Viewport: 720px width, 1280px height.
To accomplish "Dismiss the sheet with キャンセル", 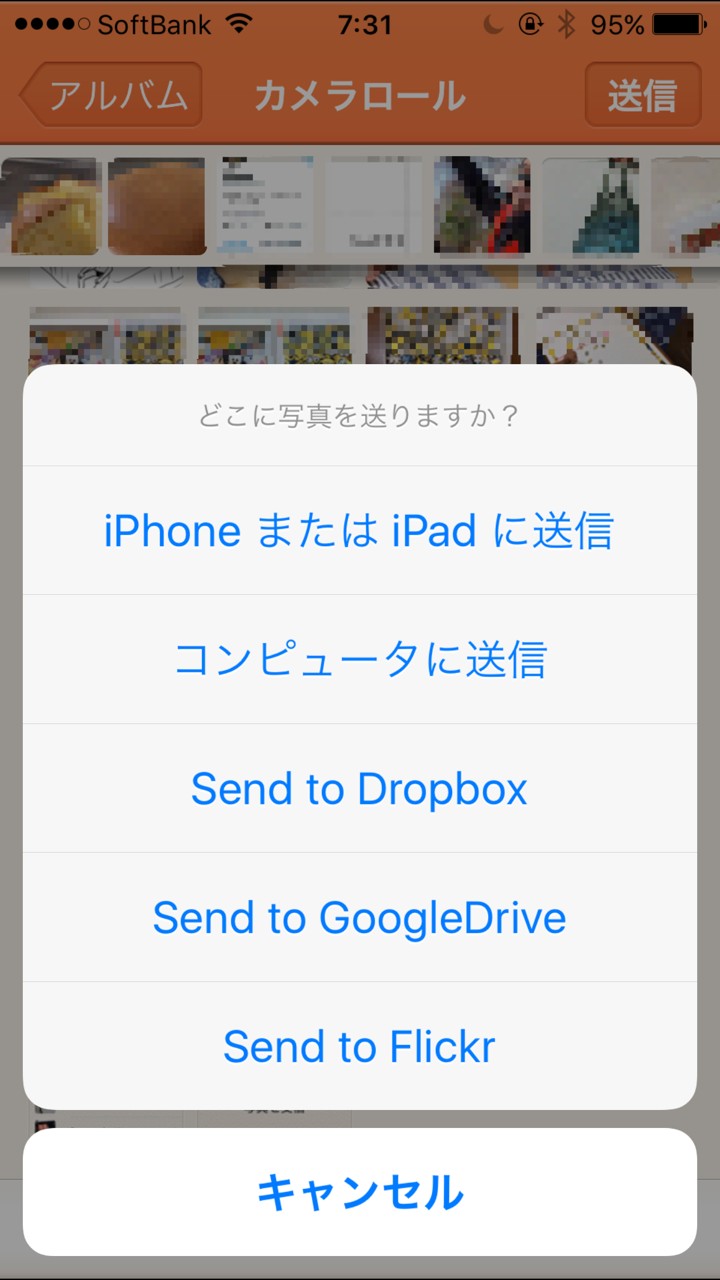I will tap(359, 1192).
